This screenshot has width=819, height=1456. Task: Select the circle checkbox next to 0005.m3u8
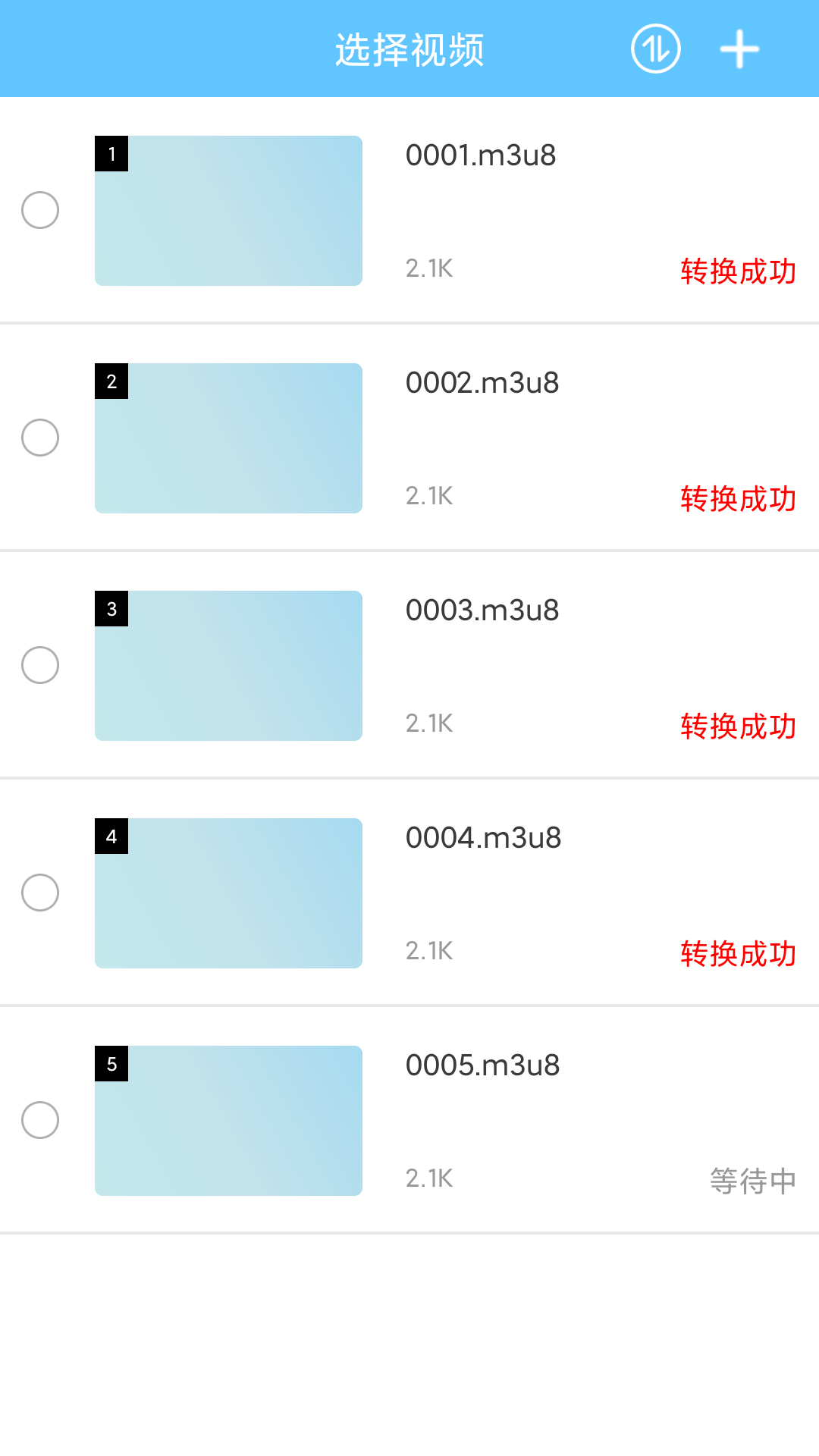pos(41,1120)
